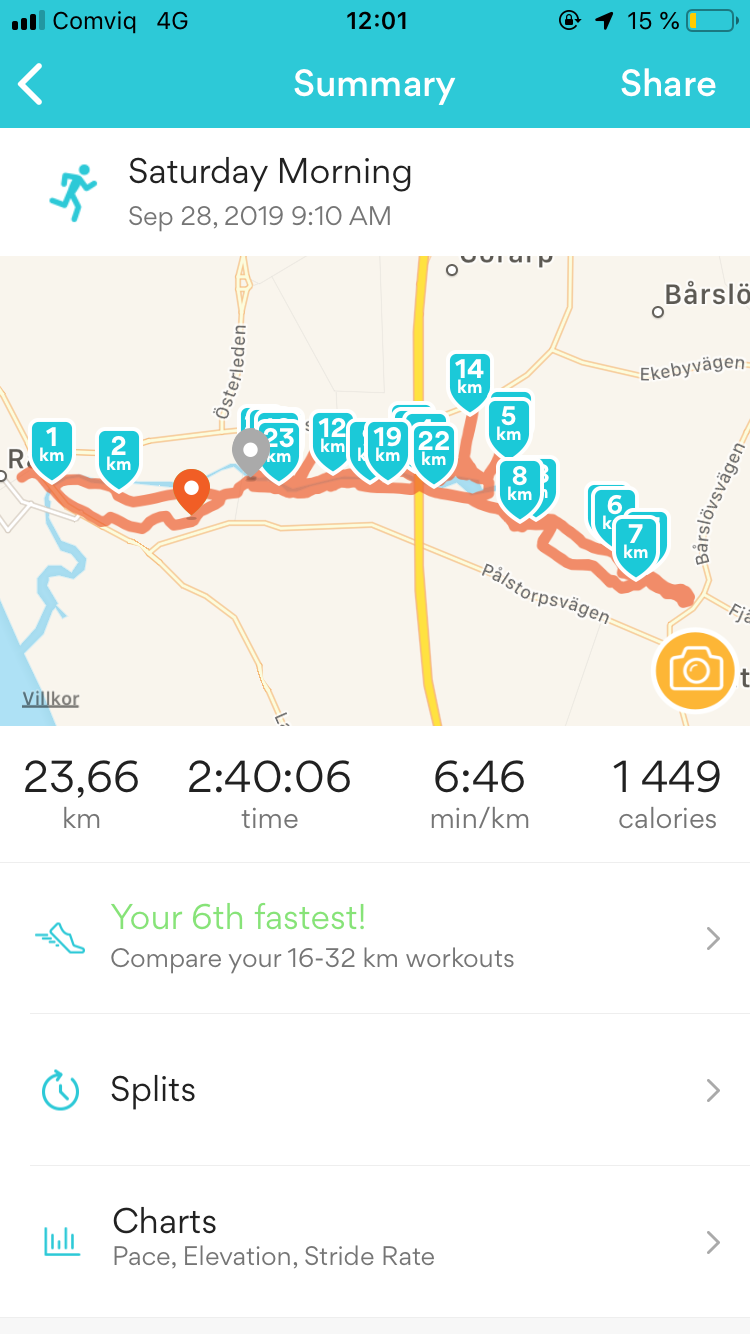This screenshot has width=750, height=1334.
Task: Compare your 16-32 km workouts
Action: (375, 937)
